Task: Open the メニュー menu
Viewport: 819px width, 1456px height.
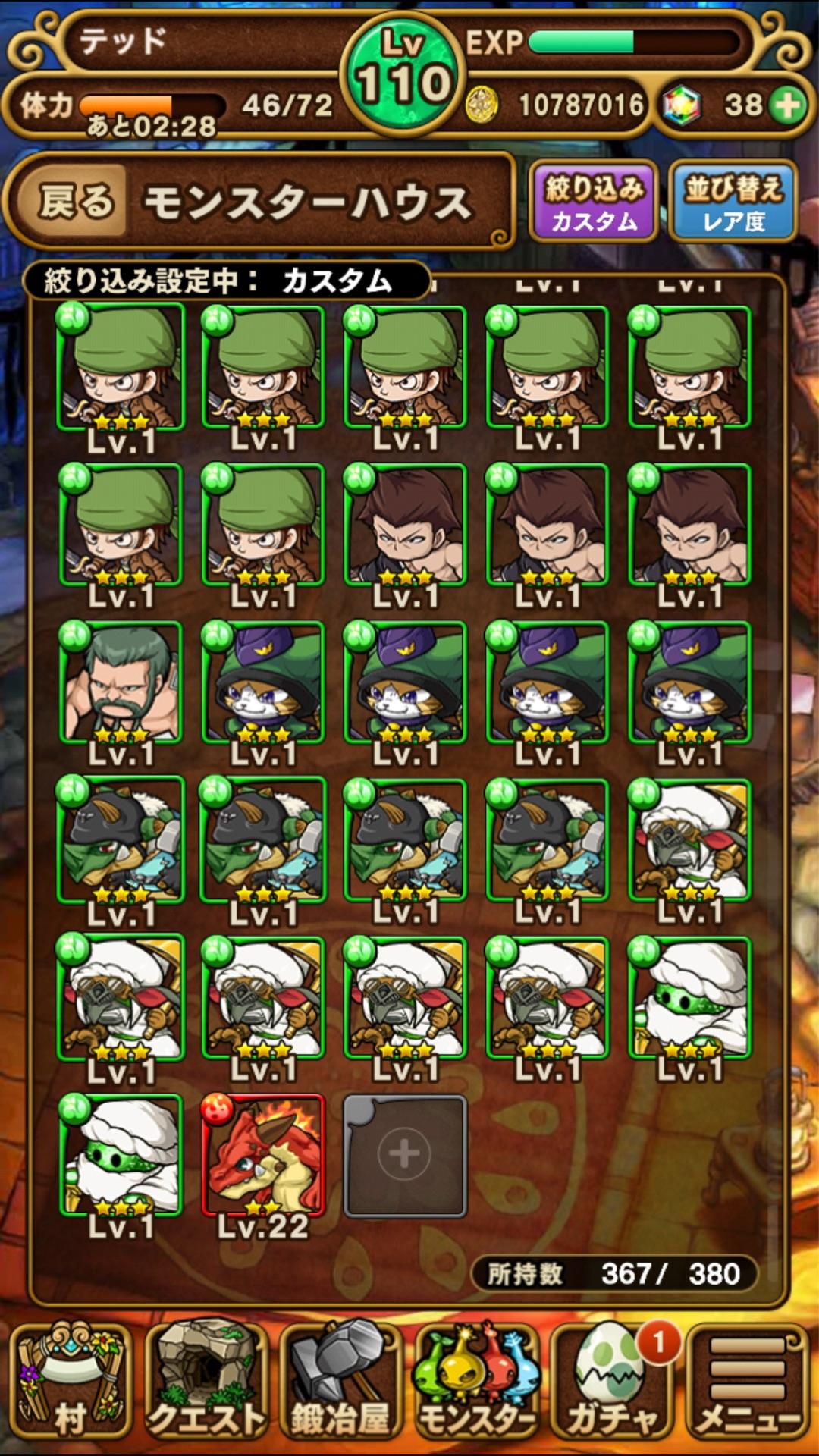Action: pos(748,1382)
